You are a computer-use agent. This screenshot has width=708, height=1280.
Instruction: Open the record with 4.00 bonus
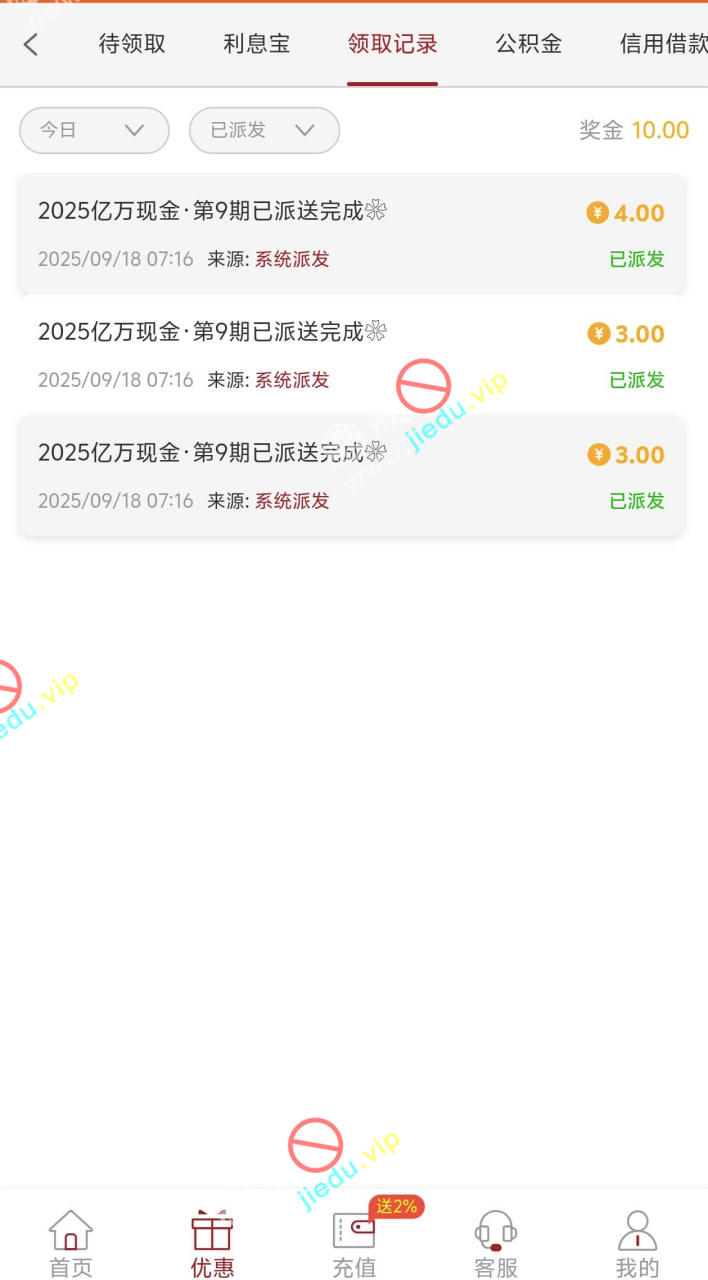tap(352, 234)
